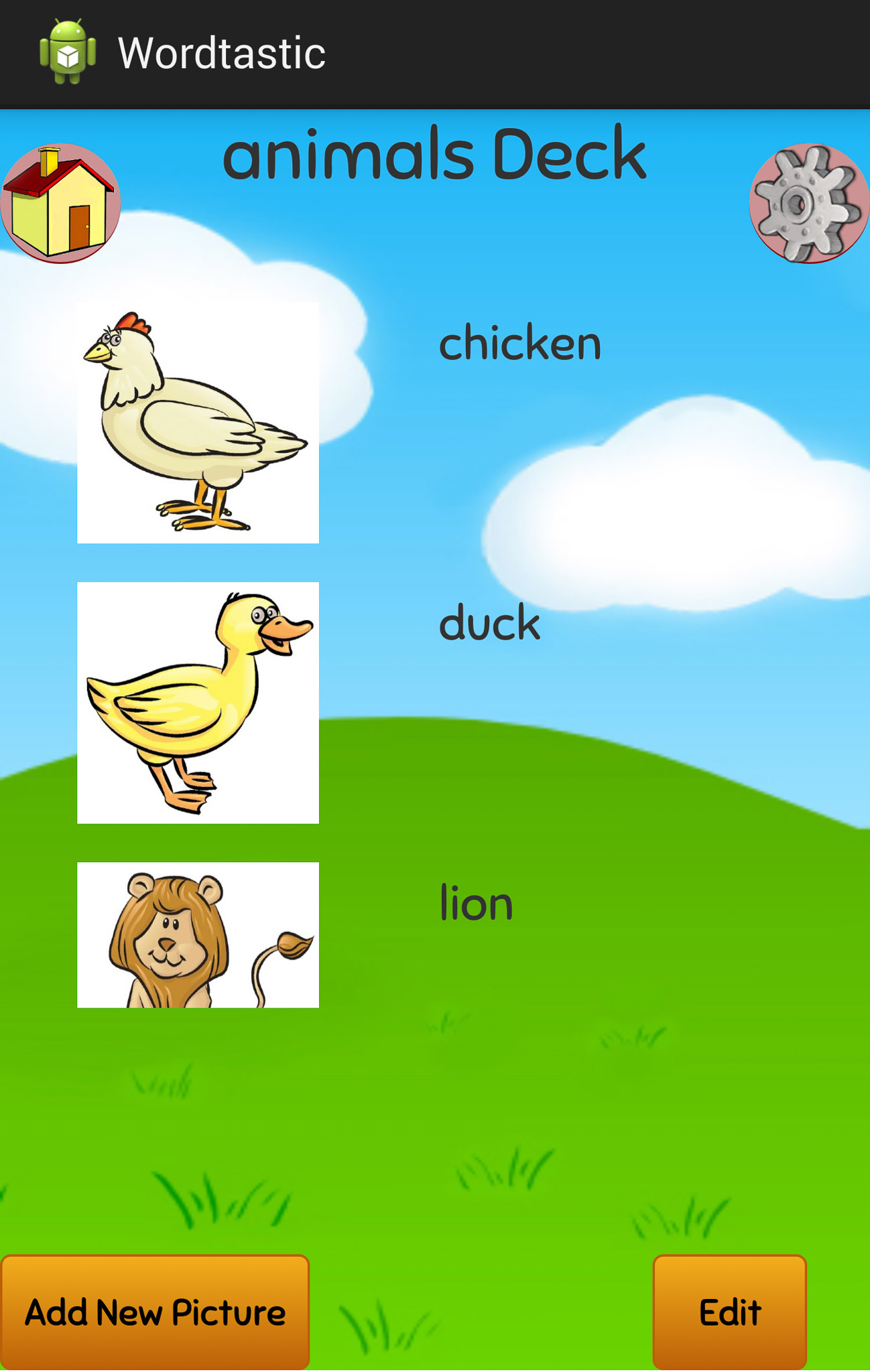Open settings gear icon
Screen dimensions: 870x1372
pyautogui.click(x=809, y=203)
